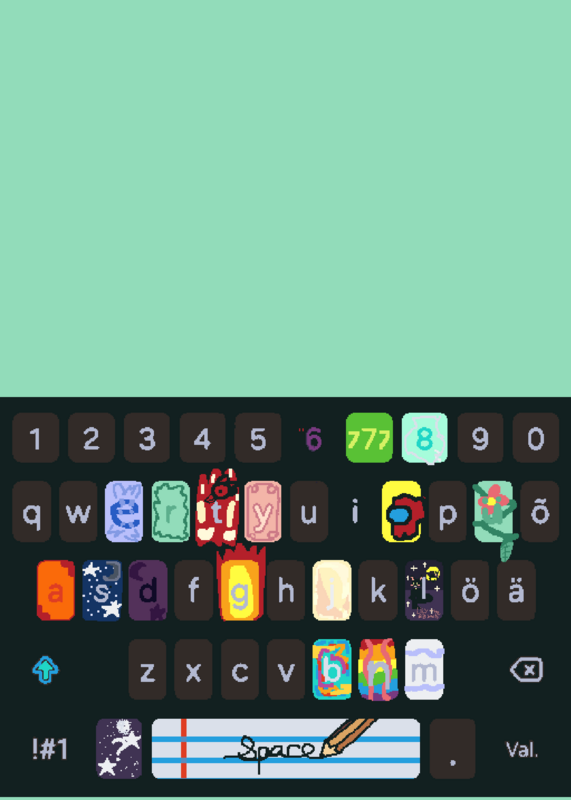Tap the blue e key

124,511
